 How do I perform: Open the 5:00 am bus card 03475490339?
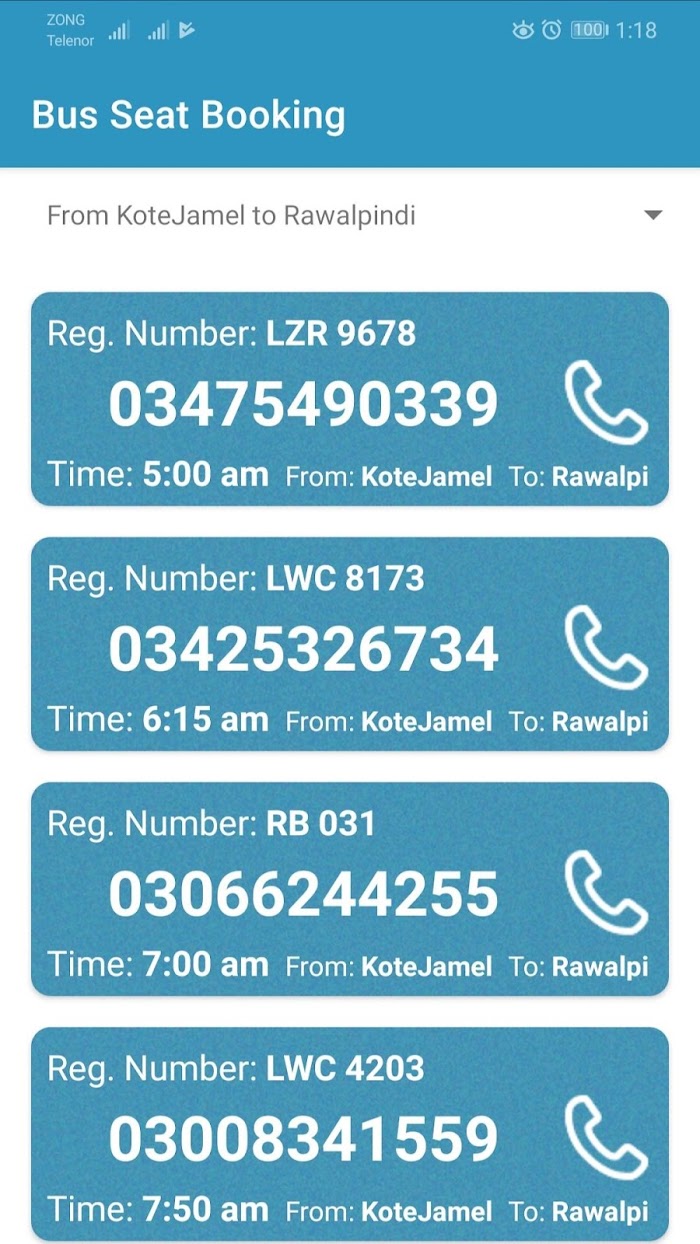click(x=350, y=399)
